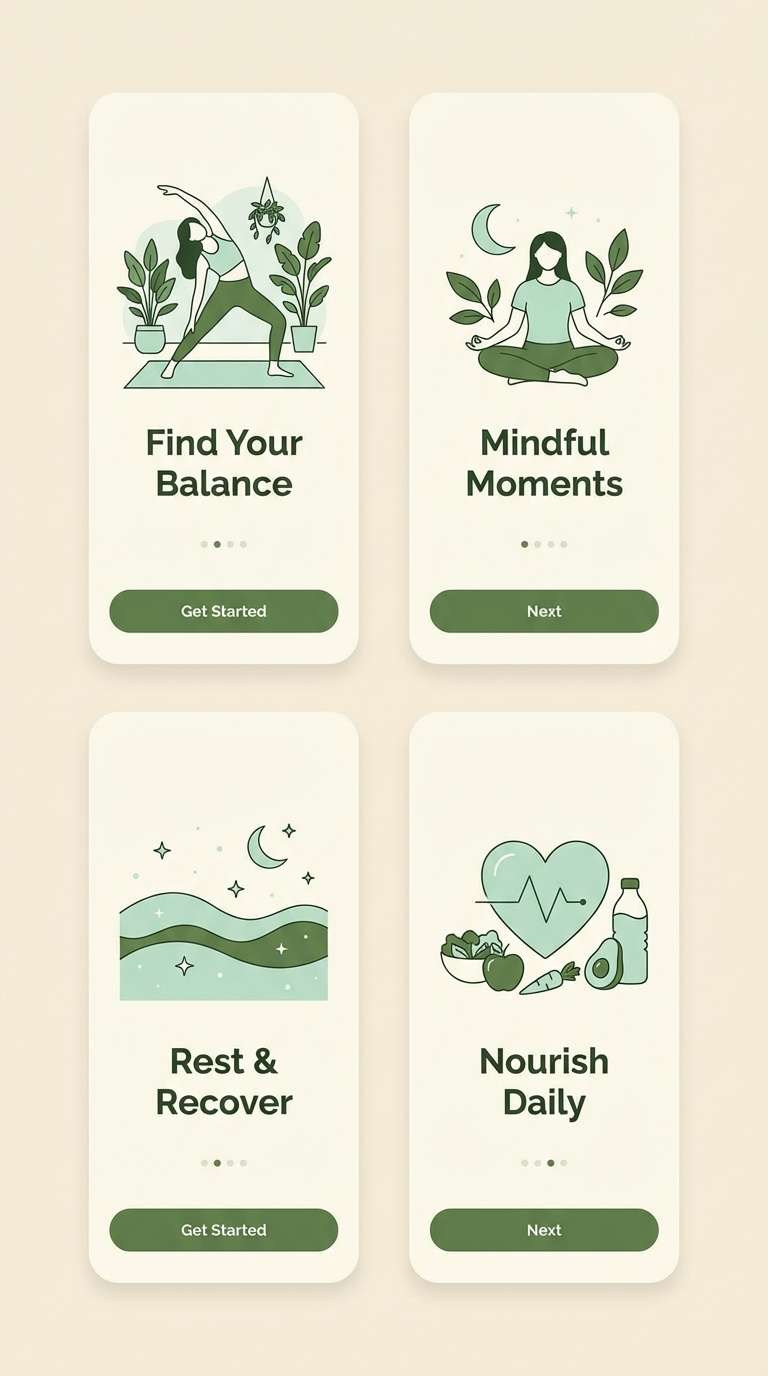This screenshot has height=1376, width=768.
Task: Click the heart rate icon on Nourish Daily
Action: click(x=545, y=895)
